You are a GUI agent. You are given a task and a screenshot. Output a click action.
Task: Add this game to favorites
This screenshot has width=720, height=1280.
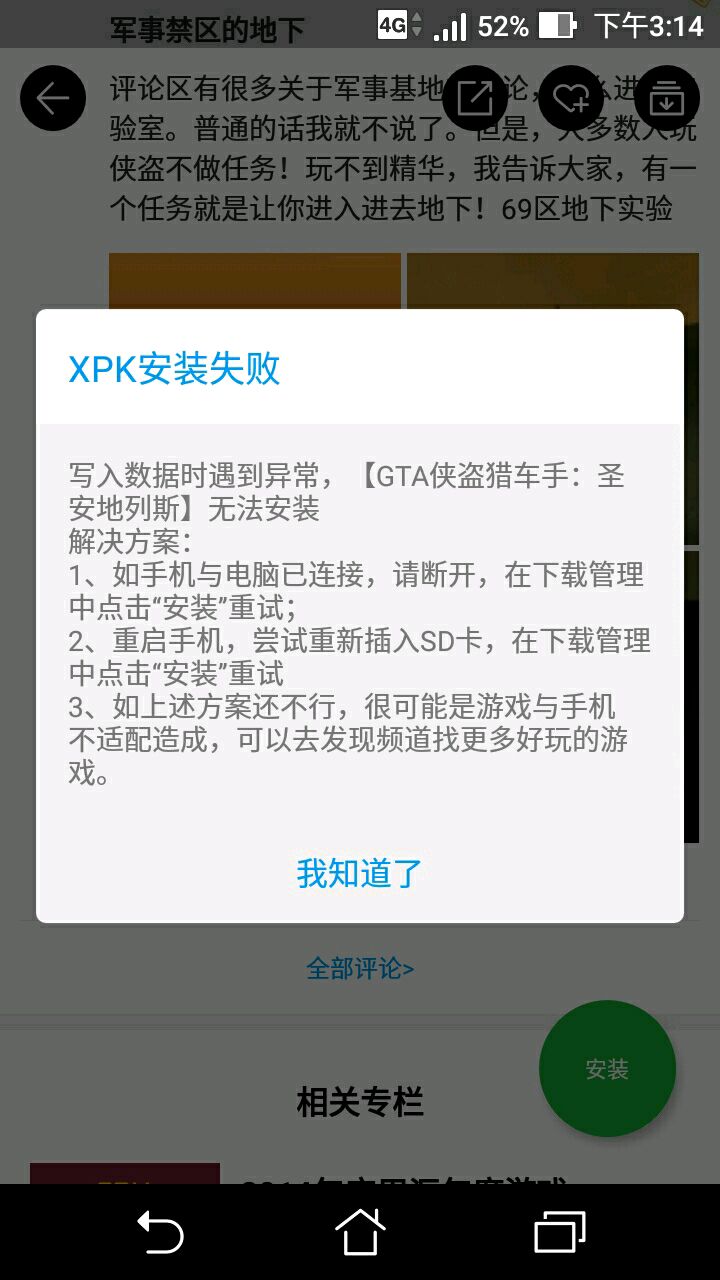[571, 98]
